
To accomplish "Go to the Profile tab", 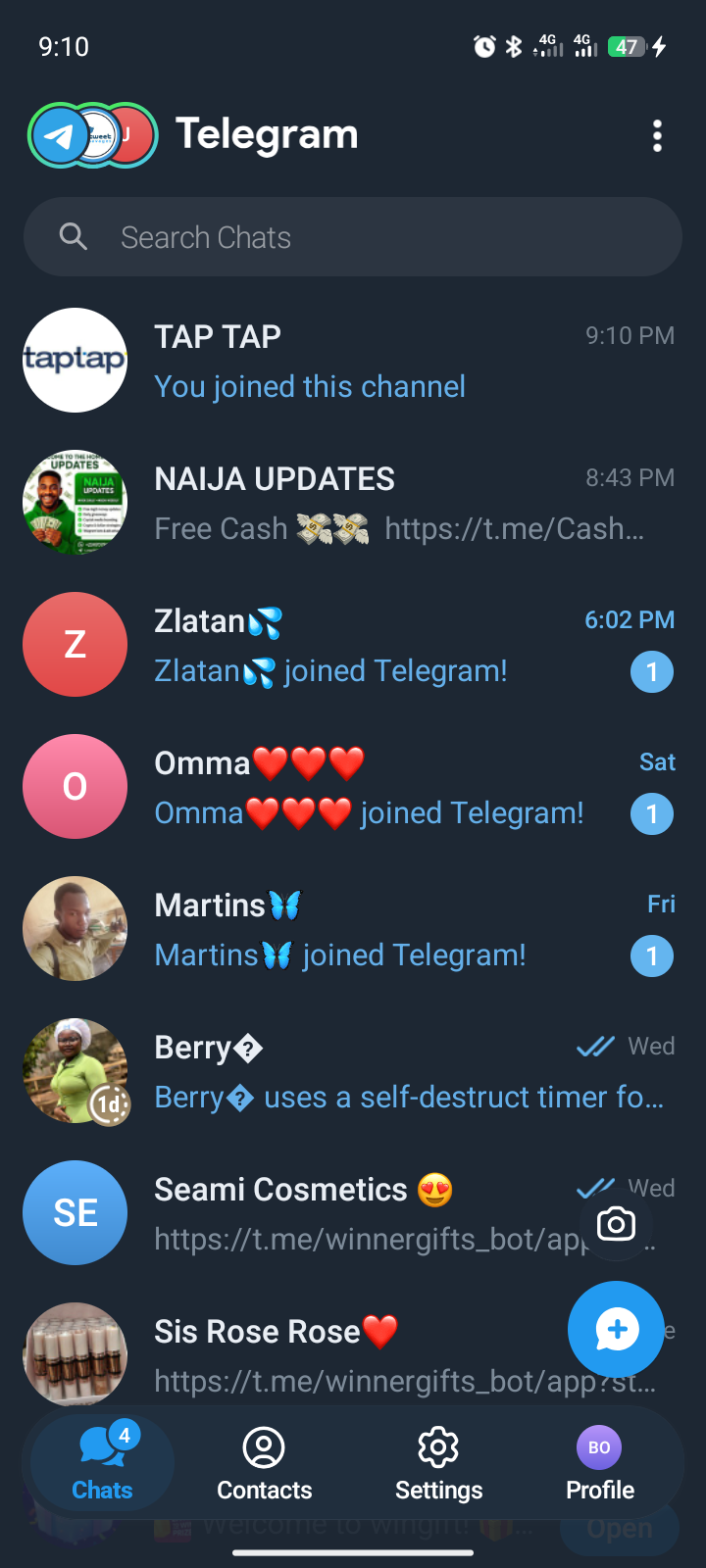I will point(600,1464).
